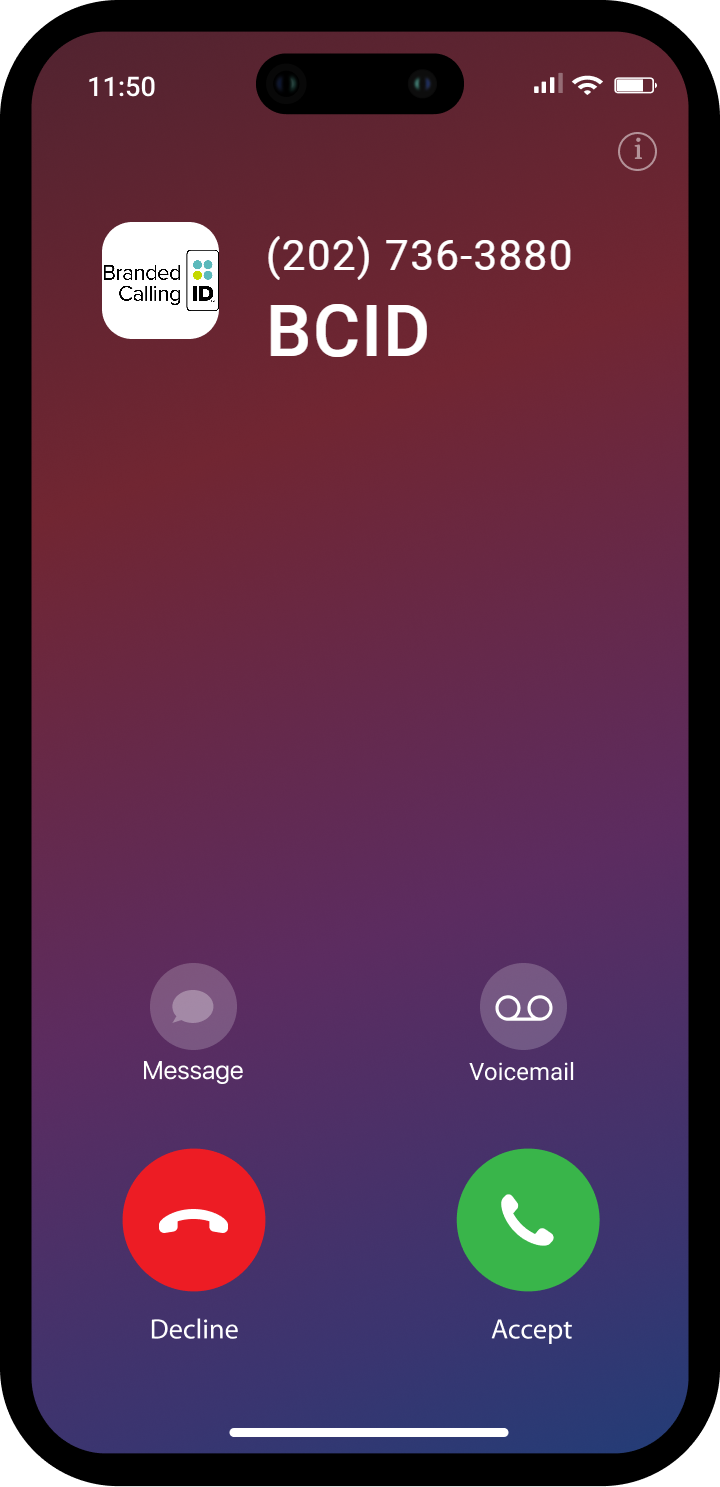Open the info icon for this call
This screenshot has height=1487, width=720.
[x=638, y=152]
